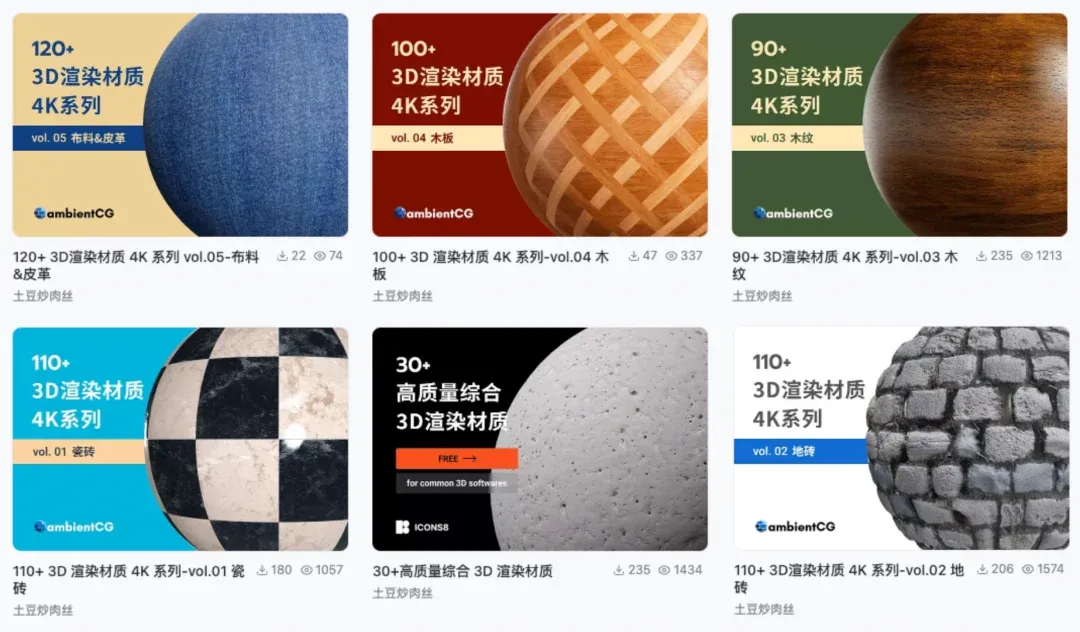The width and height of the screenshot is (1080, 632).
Task: Open the vol.03 木纹 material card
Action: pos(899,125)
